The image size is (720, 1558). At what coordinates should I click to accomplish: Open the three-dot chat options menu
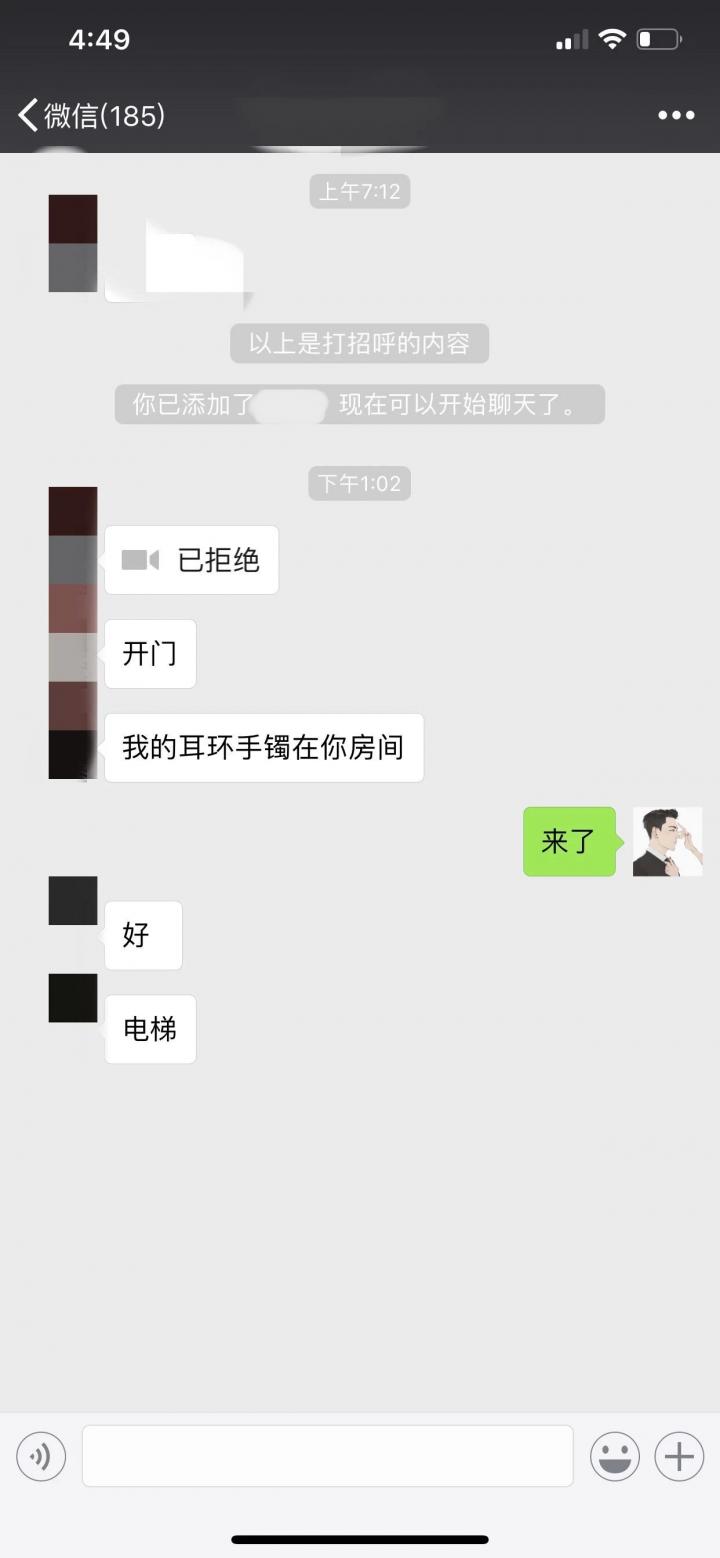pos(676,116)
